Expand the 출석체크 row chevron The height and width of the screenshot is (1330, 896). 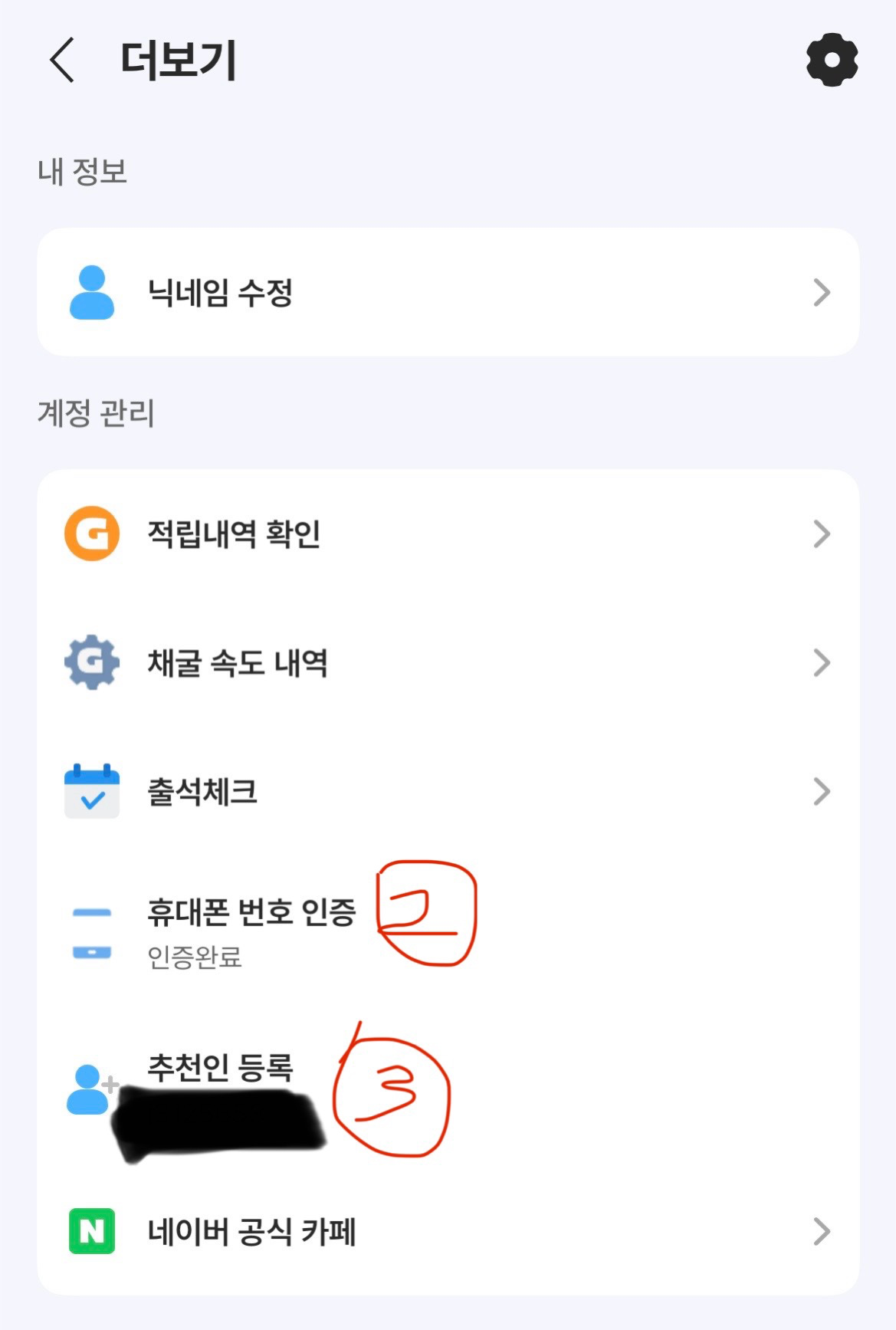coord(822,793)
